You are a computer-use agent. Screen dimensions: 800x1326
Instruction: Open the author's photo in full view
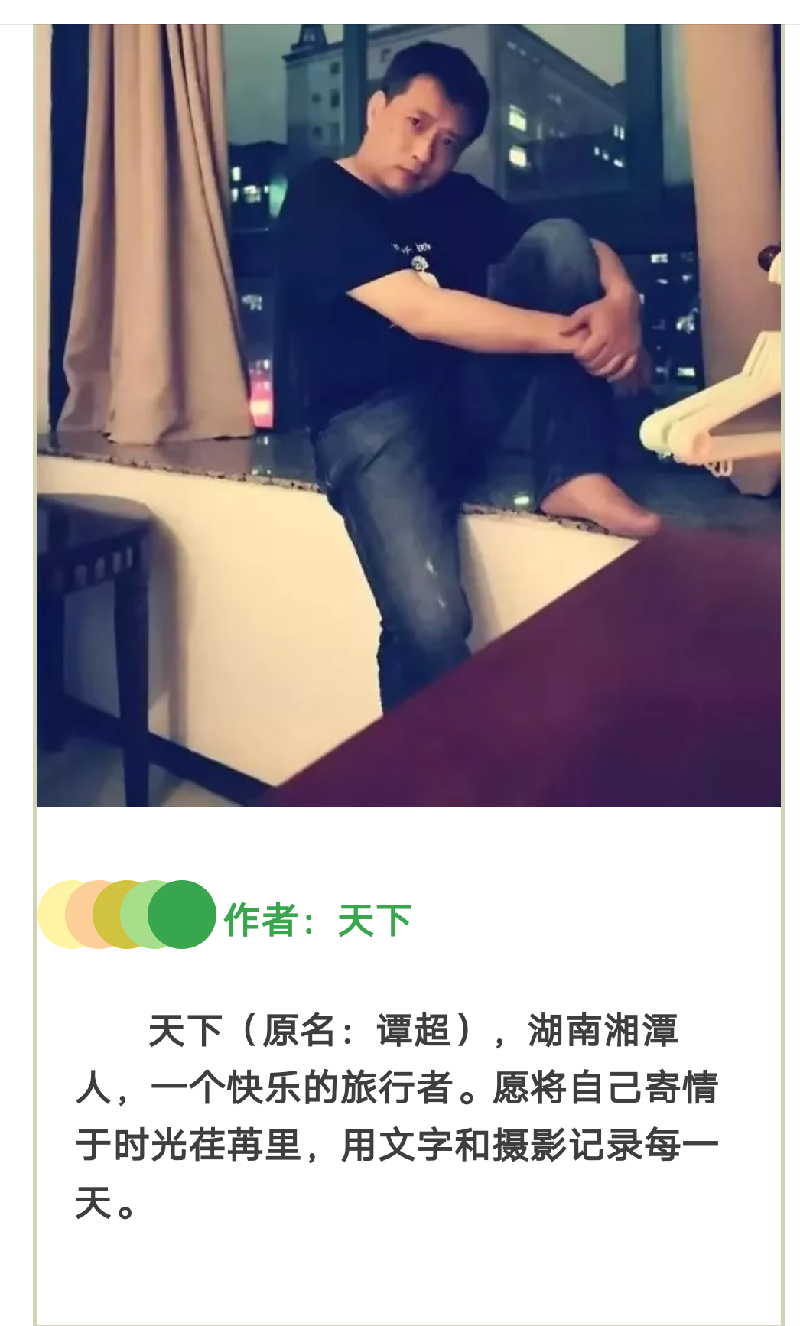[409, 415]
